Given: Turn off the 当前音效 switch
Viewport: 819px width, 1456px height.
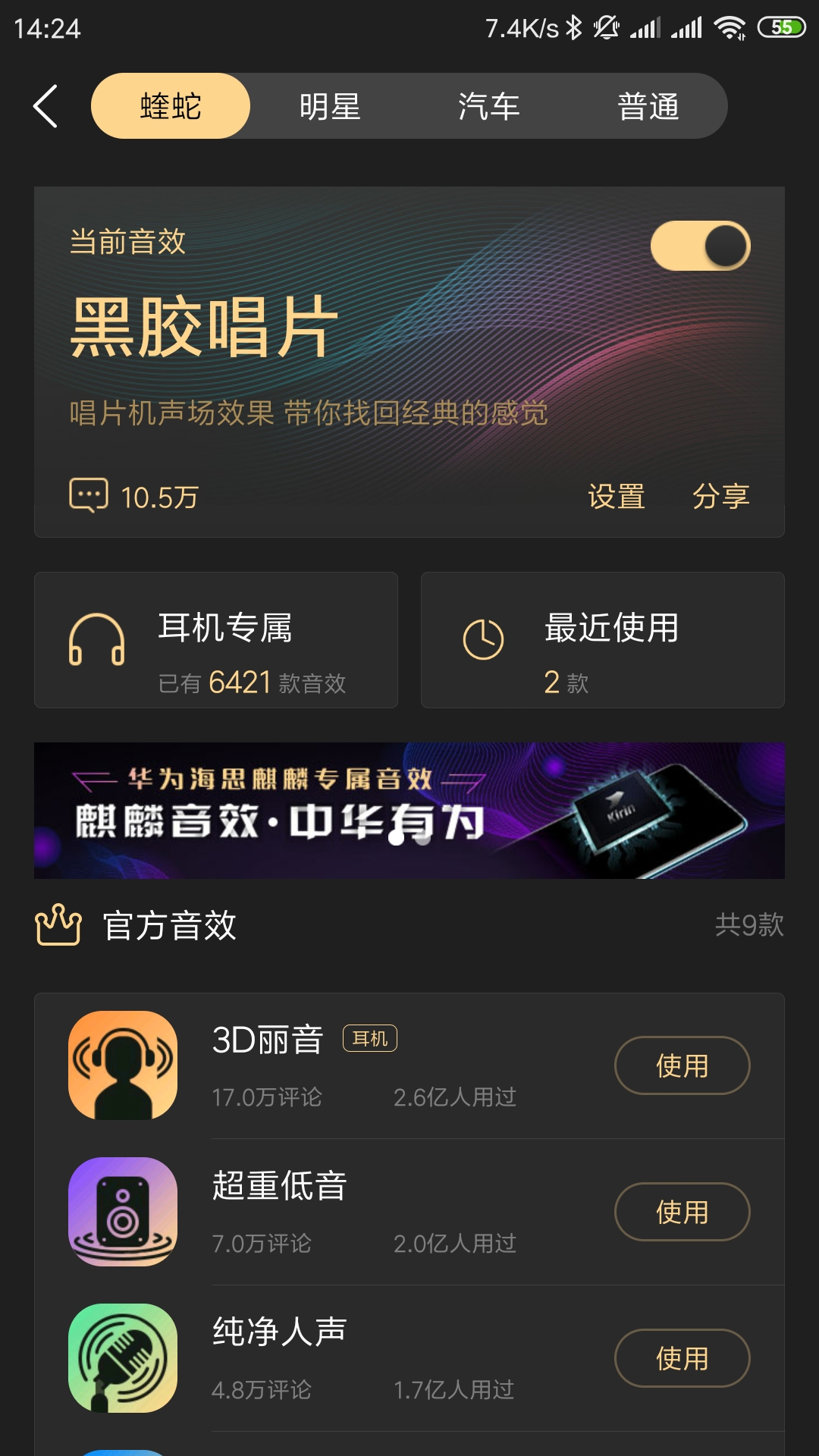Looking at the screenshot, I should 700,246.
